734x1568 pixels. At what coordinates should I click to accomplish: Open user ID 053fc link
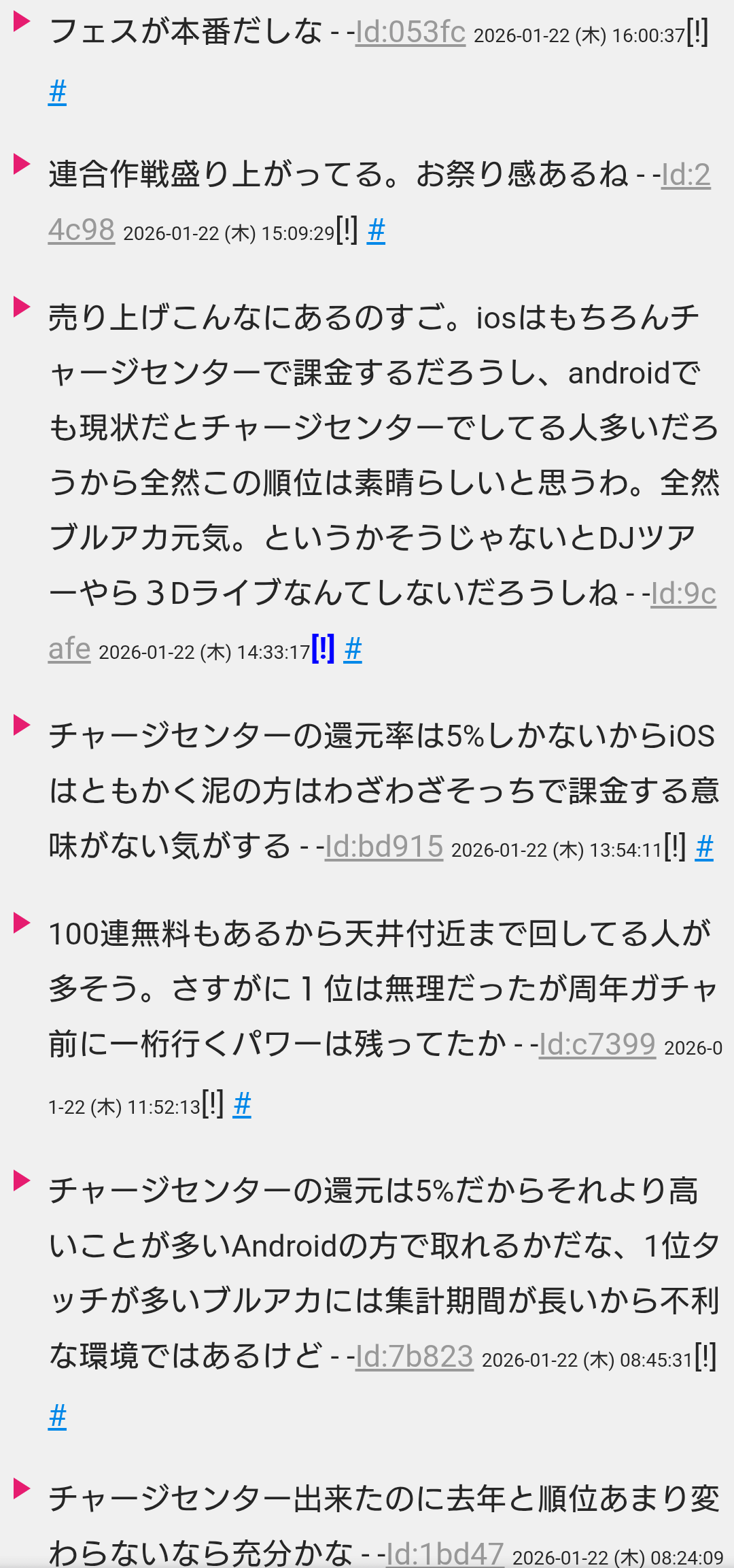410,33
